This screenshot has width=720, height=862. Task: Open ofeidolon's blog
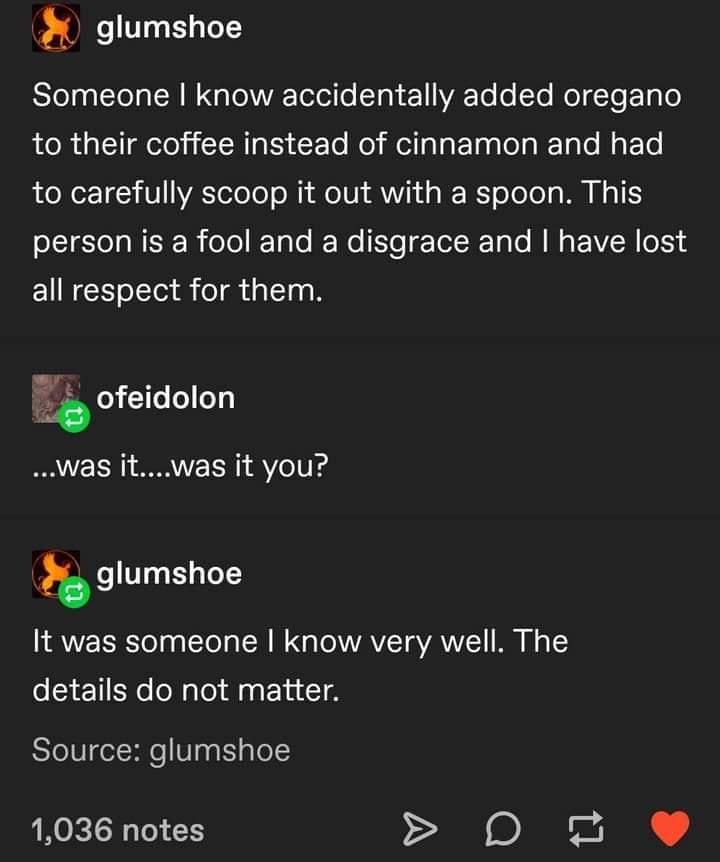pos(165,397)
